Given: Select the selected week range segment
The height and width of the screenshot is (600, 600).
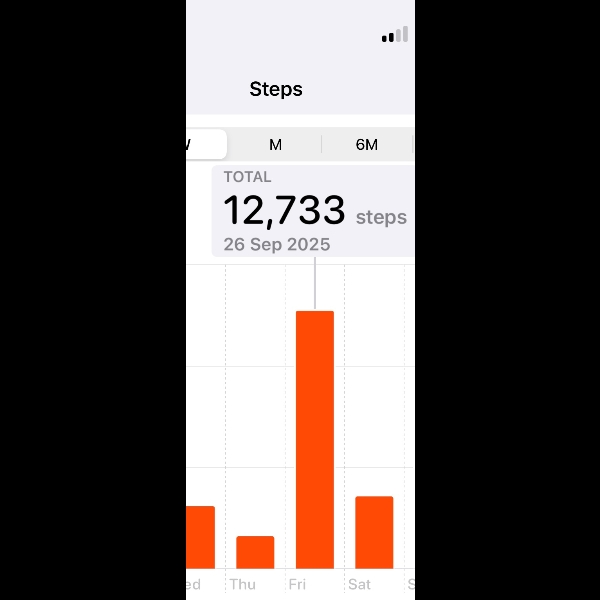Looking at the screenshot, I should coord(205,145).
